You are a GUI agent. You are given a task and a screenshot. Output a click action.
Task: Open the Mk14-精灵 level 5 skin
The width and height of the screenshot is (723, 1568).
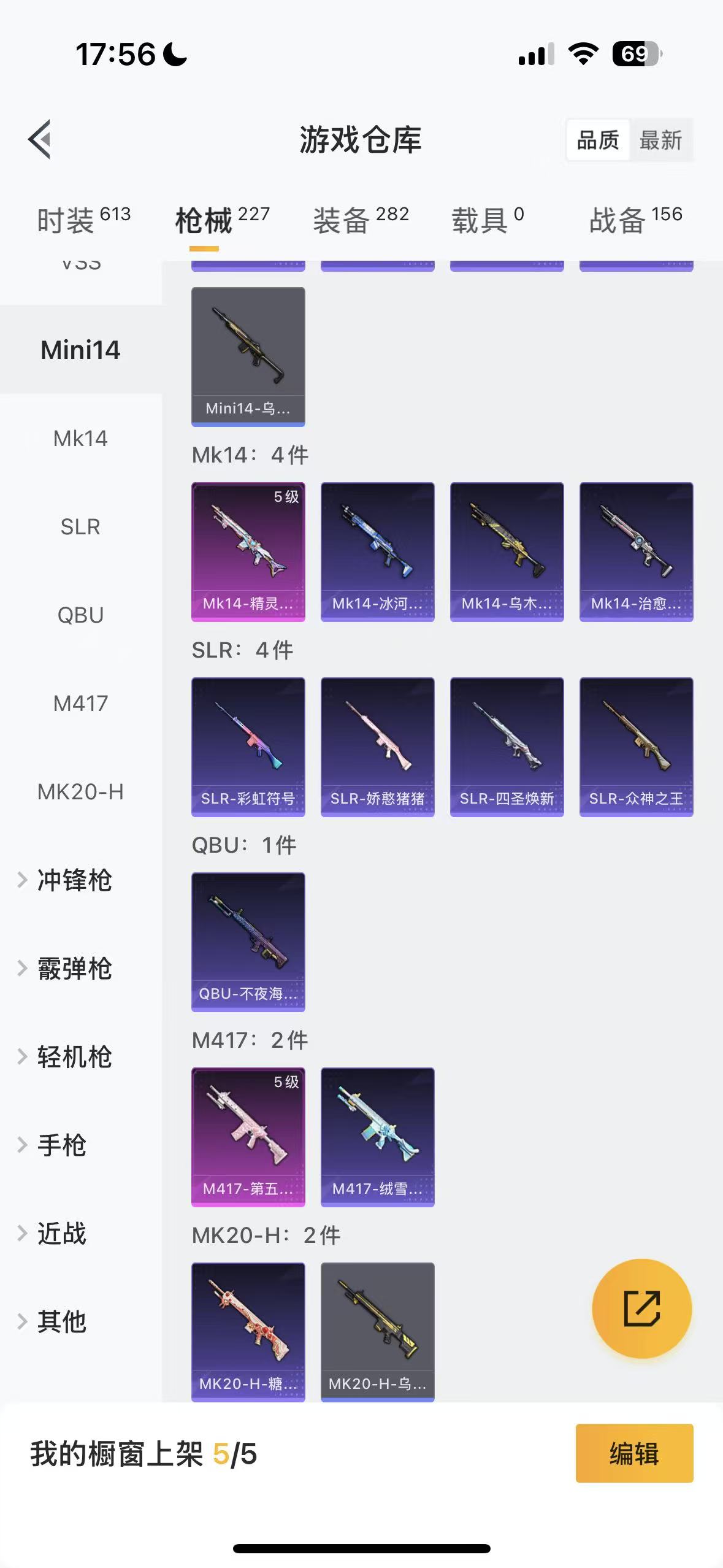click(248, 551)
